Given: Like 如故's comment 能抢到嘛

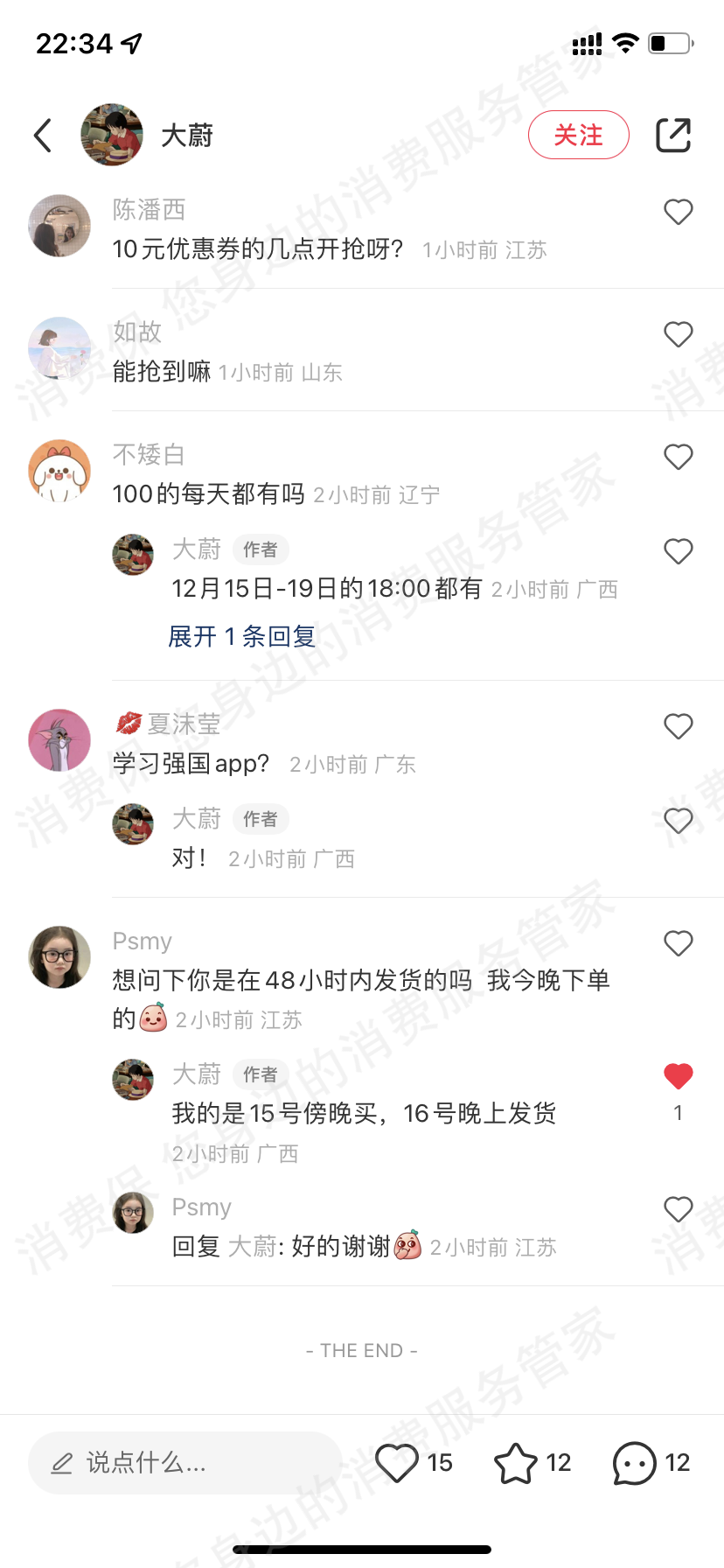Looking at the screenshot, I should tap(678, 334).
